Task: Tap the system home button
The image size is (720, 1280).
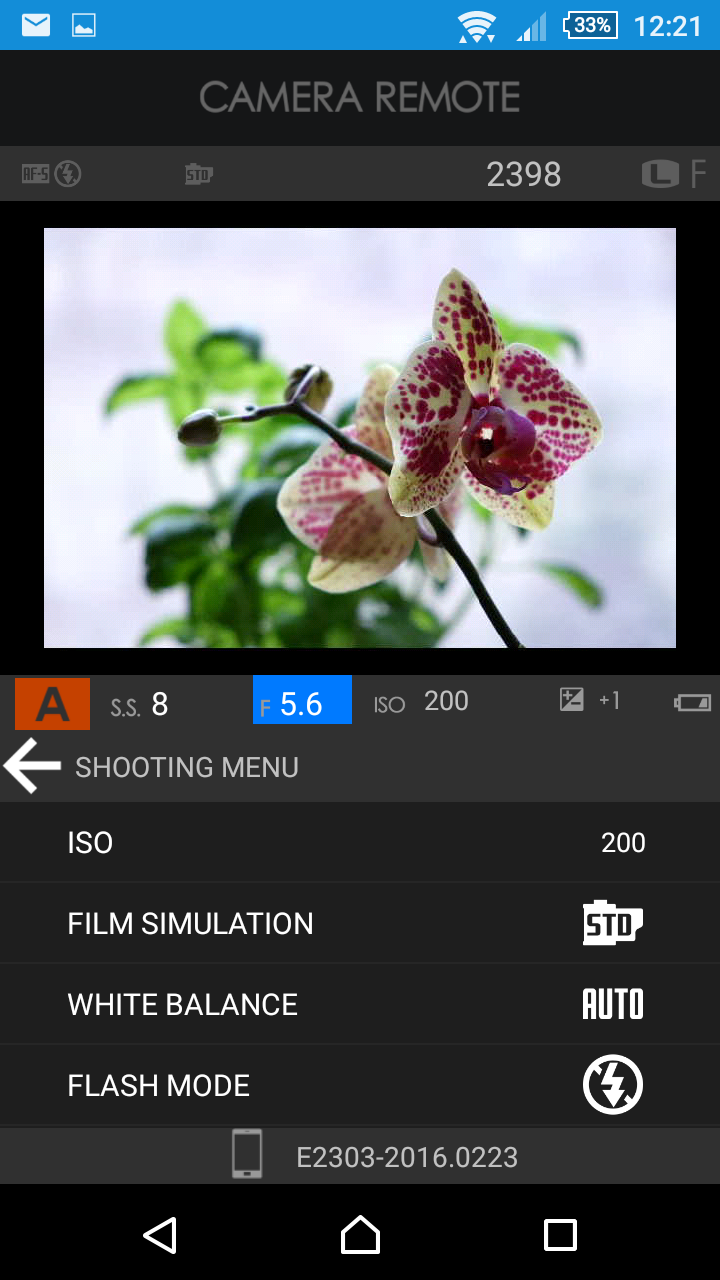Action: point(360,1235)
